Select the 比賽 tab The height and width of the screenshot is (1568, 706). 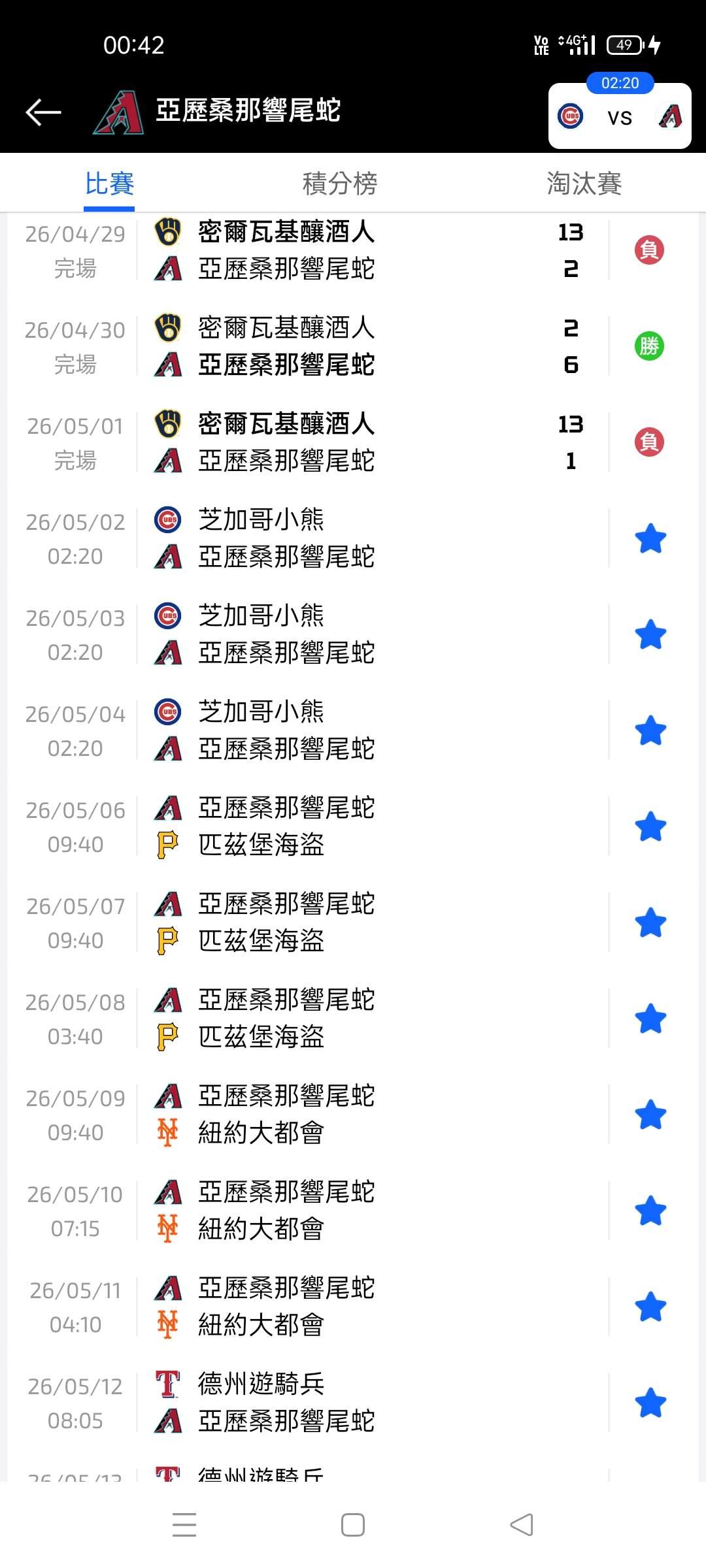(x=109, y=184)
